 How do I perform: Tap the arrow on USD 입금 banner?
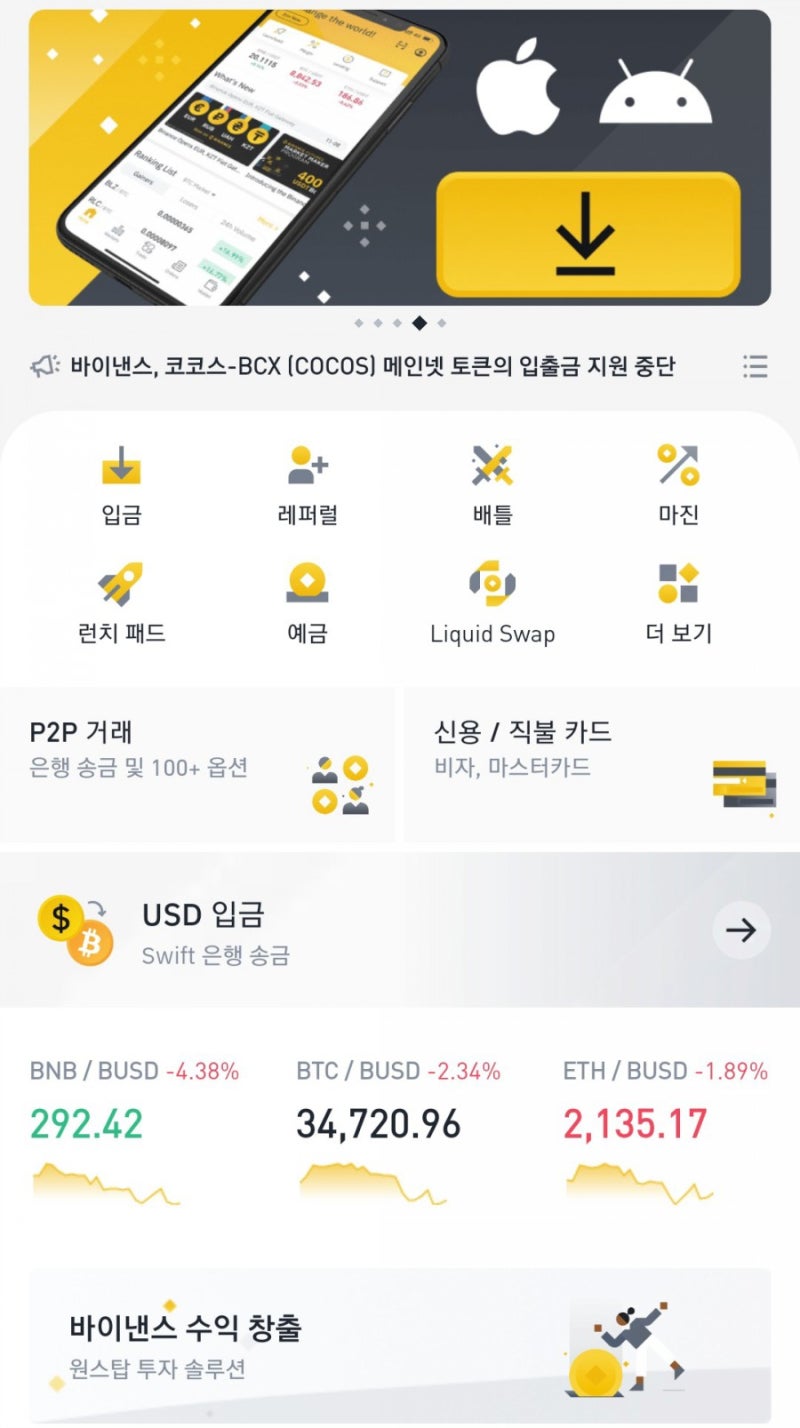[740, 930]
